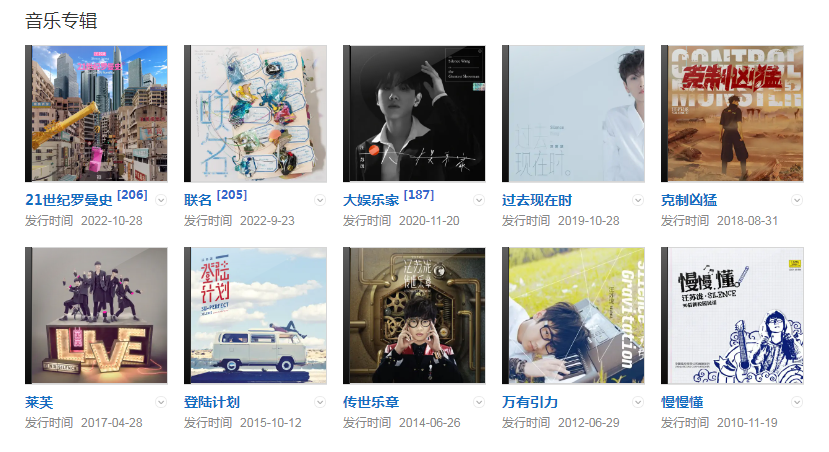829x452 pixels.
Task: Expand details for 万有引力
Action: pos(638,402)
